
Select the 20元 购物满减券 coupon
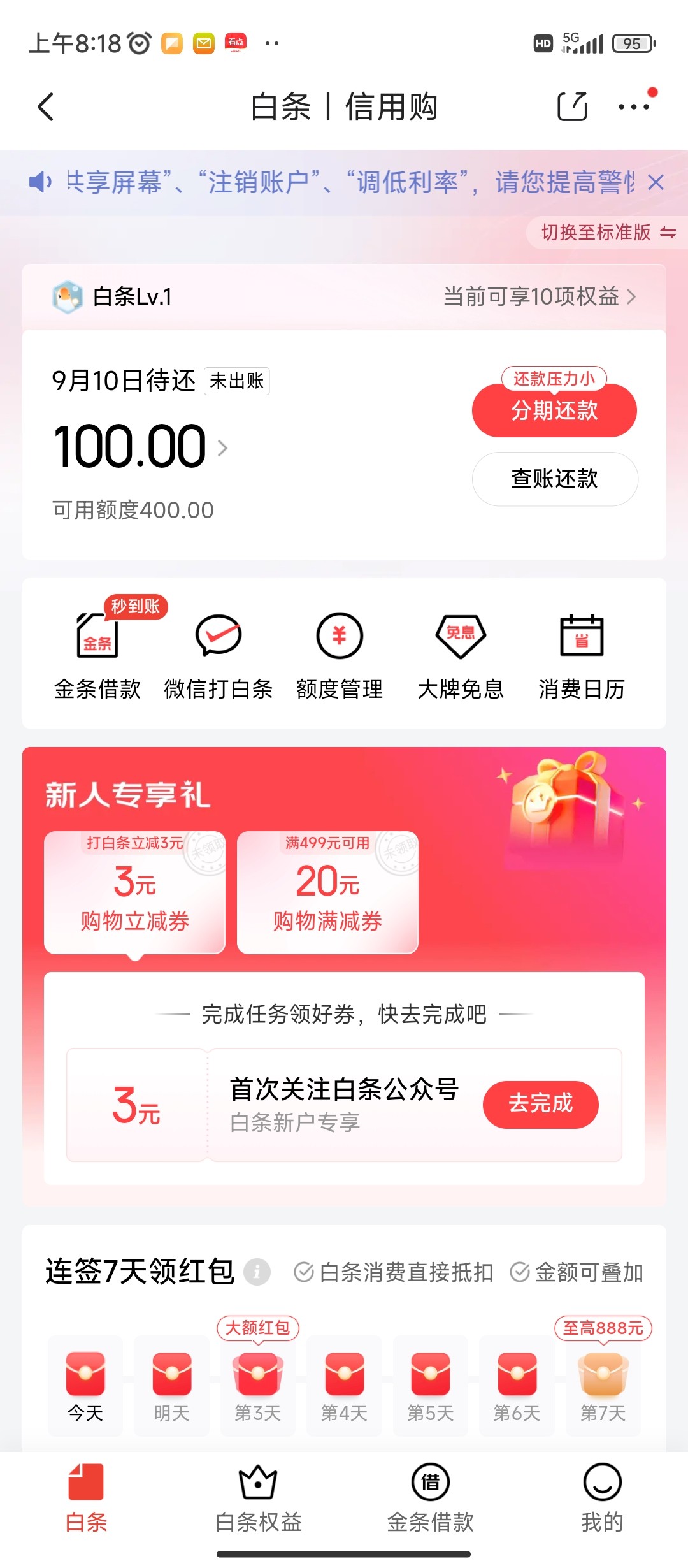tap(327, 892)
